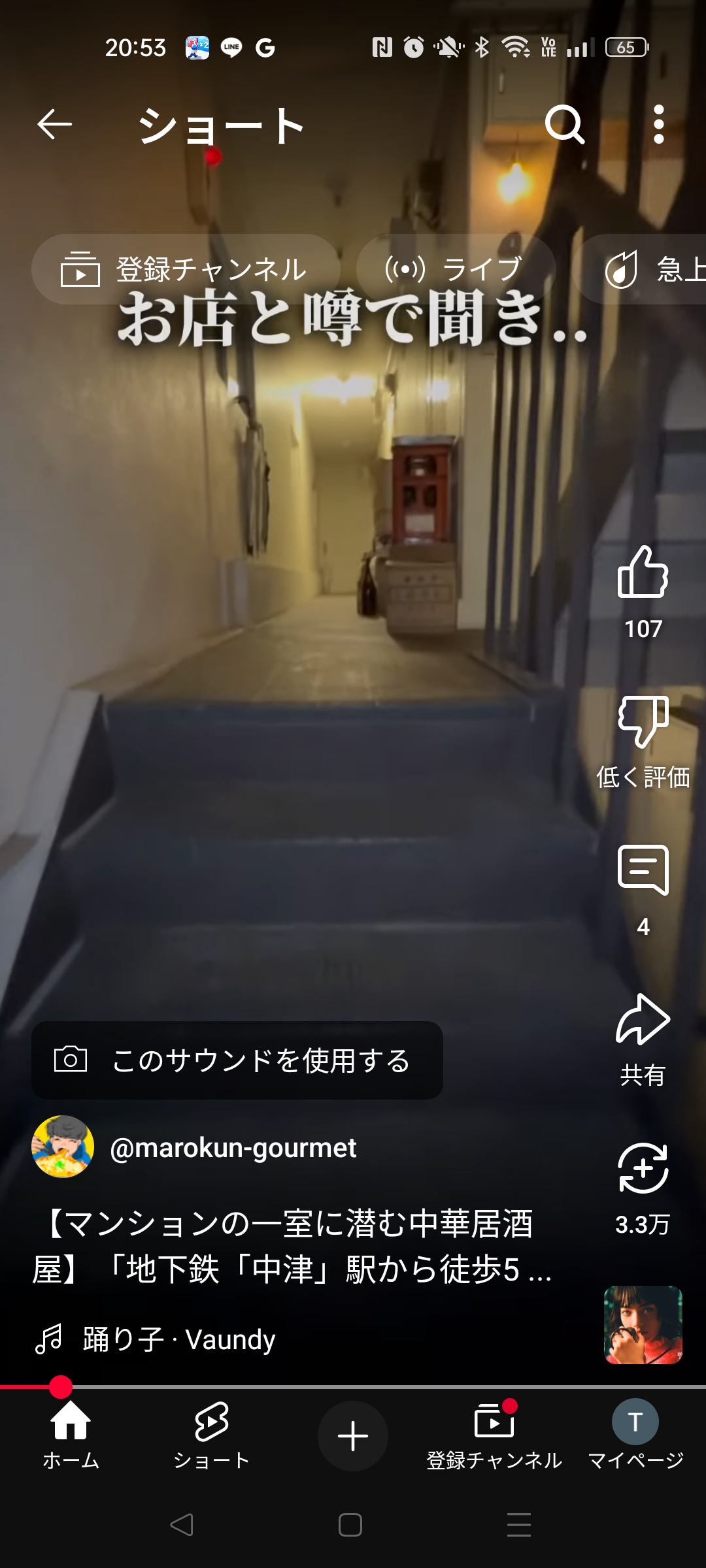
Task: Open search from the top bar
Action: tap(565, 124)
